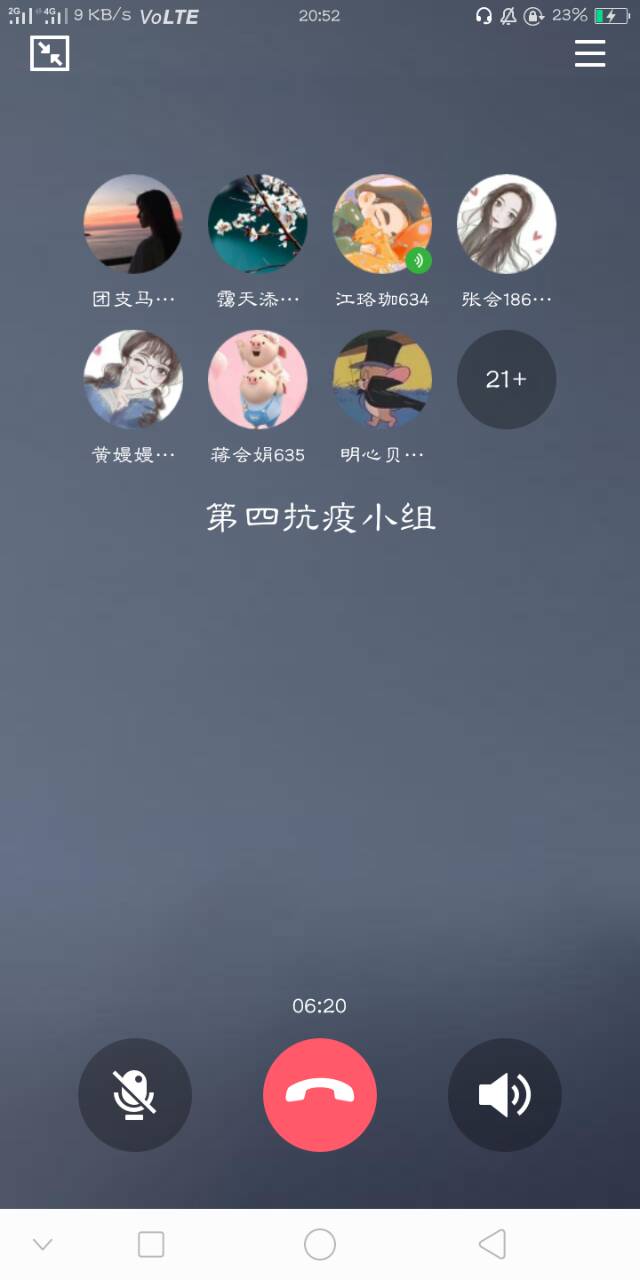Hang up the group call
This screenshot has height=1280, width=640.
point(320,1095)
